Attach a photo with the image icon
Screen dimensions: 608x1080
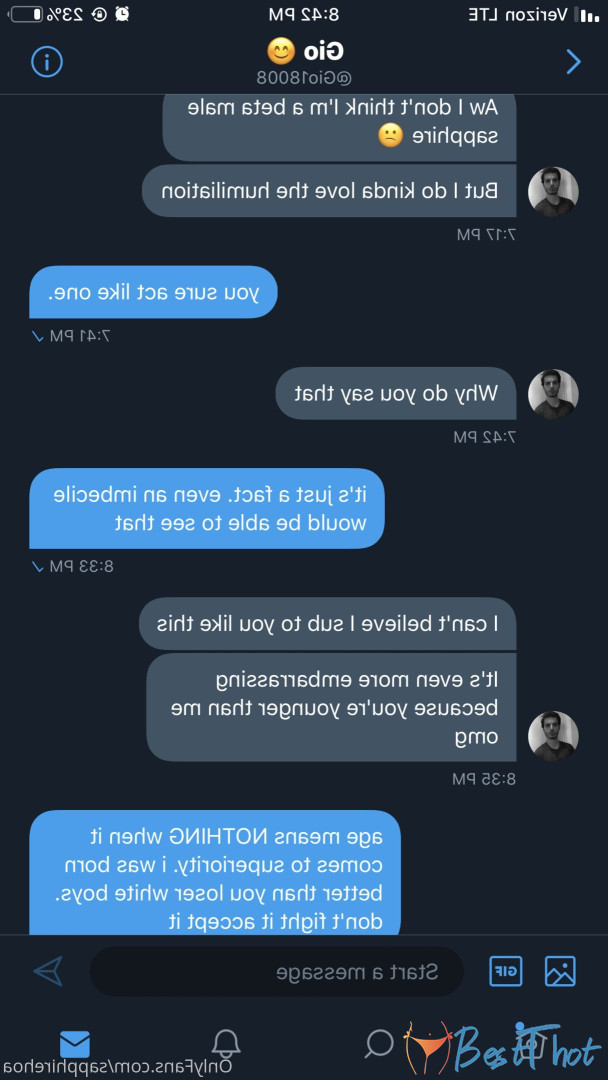(x=560, y=971)
